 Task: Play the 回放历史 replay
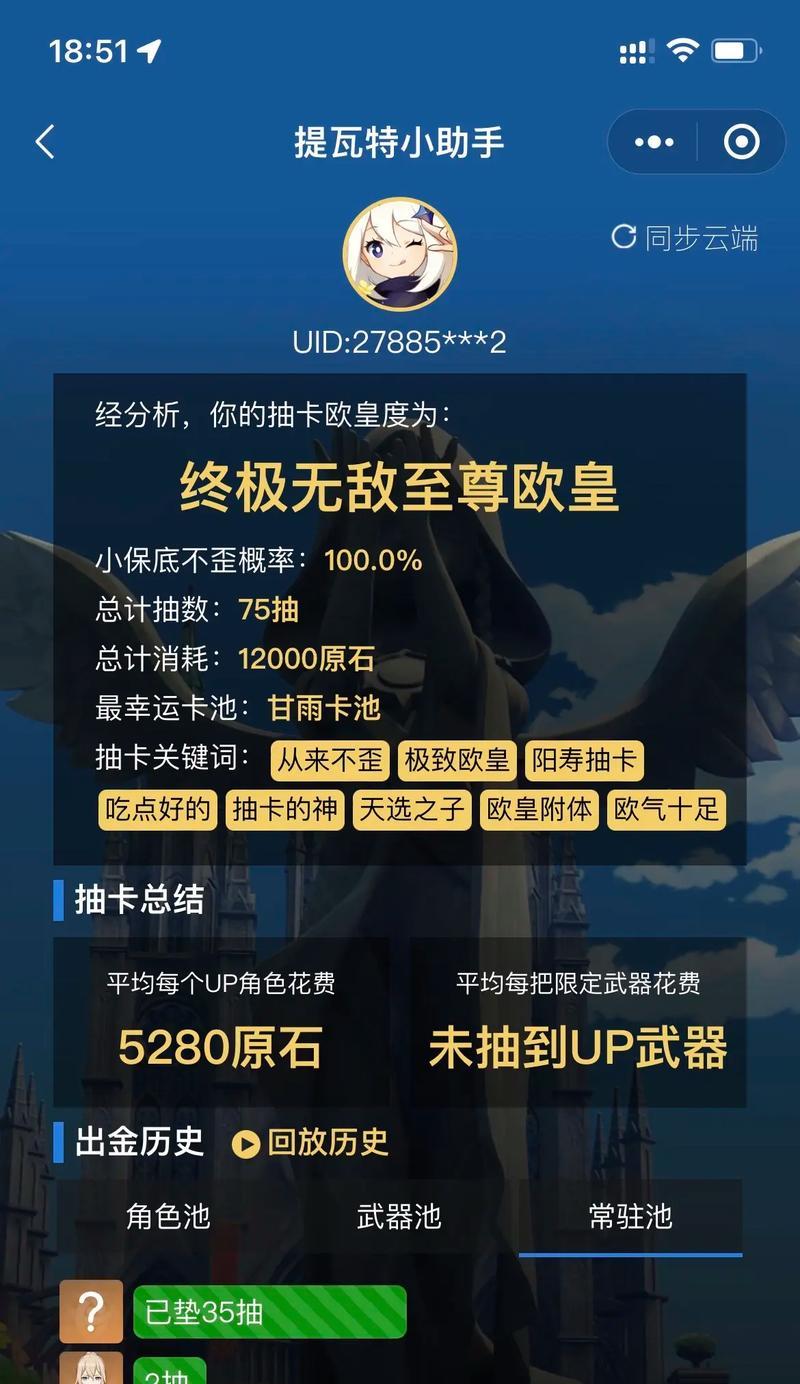click(310, 1142)
